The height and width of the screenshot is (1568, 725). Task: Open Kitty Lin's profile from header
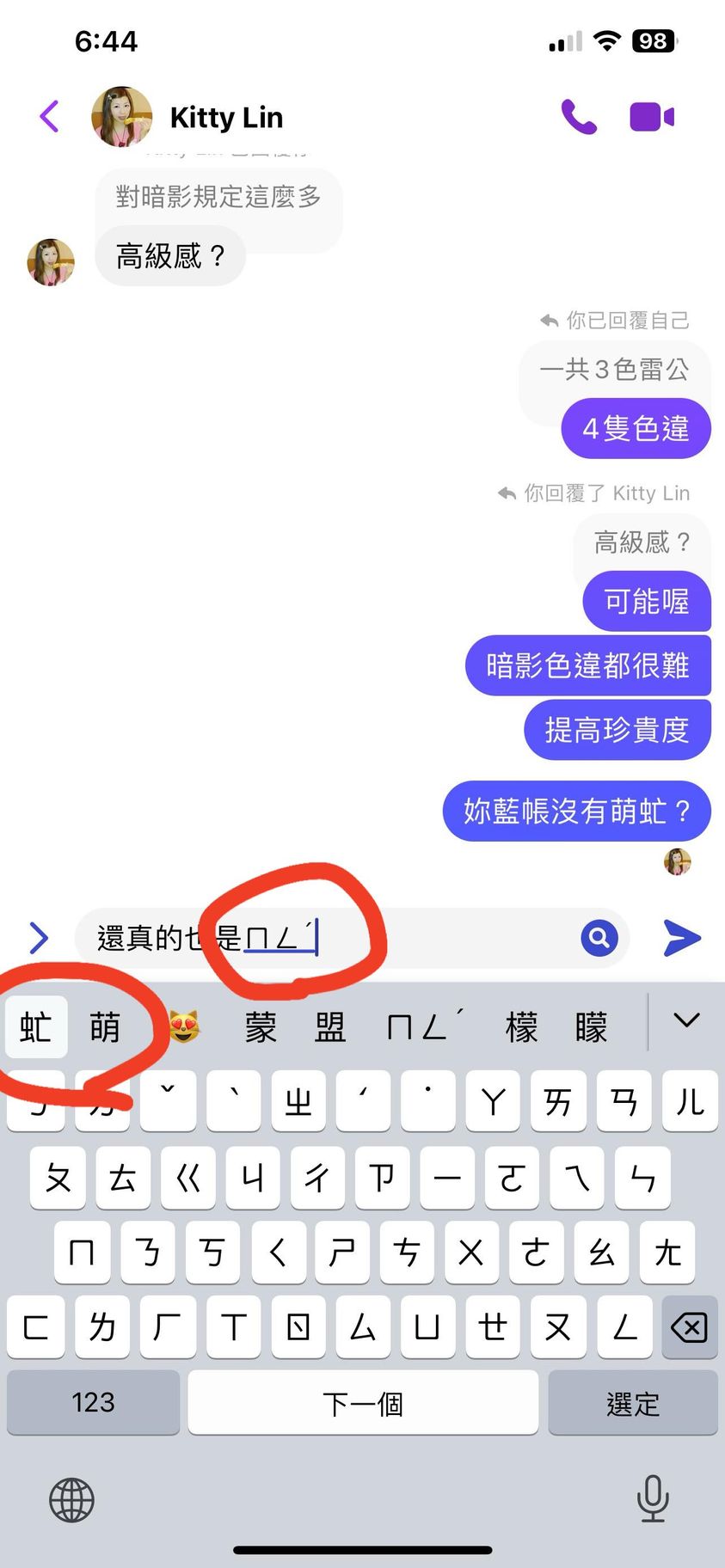225,117
